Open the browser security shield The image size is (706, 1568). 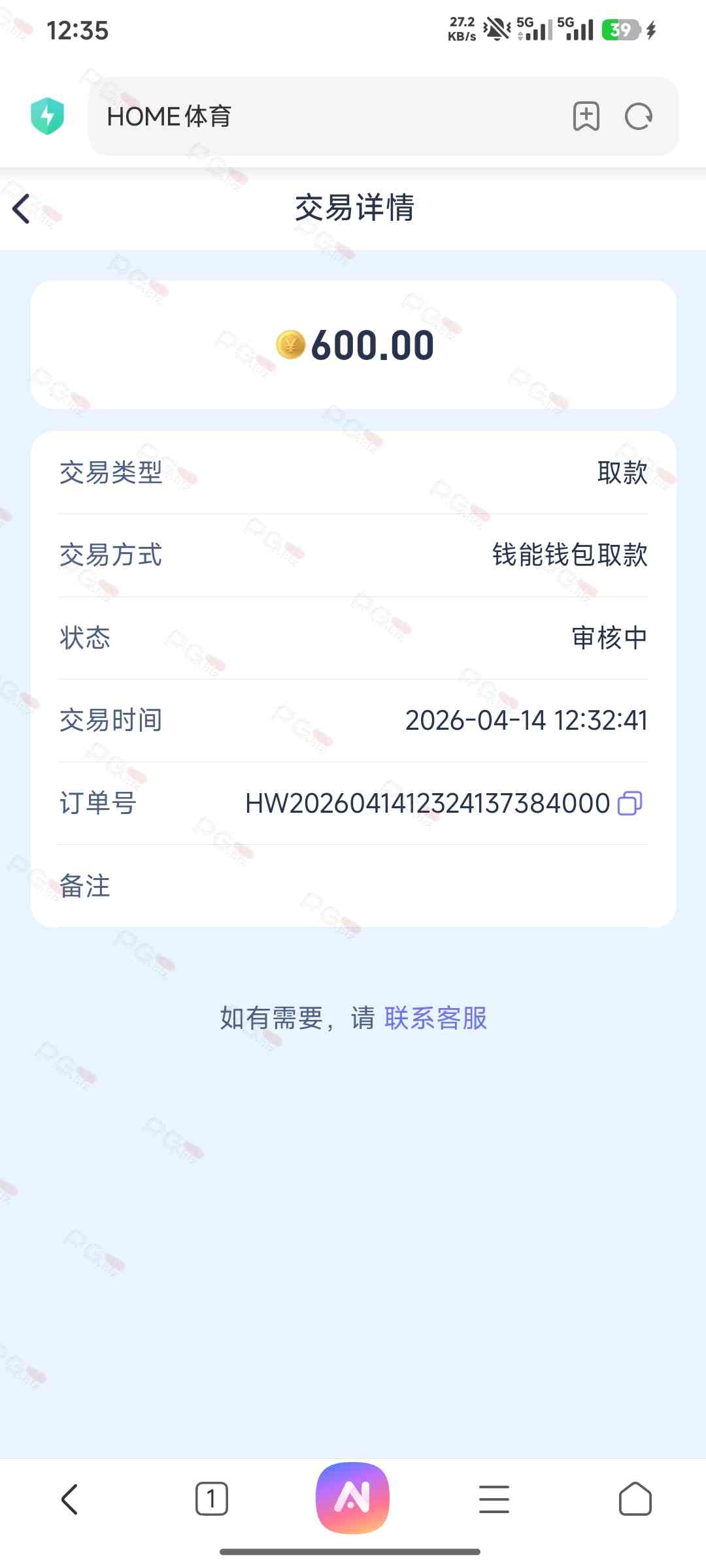click(47, 116)
